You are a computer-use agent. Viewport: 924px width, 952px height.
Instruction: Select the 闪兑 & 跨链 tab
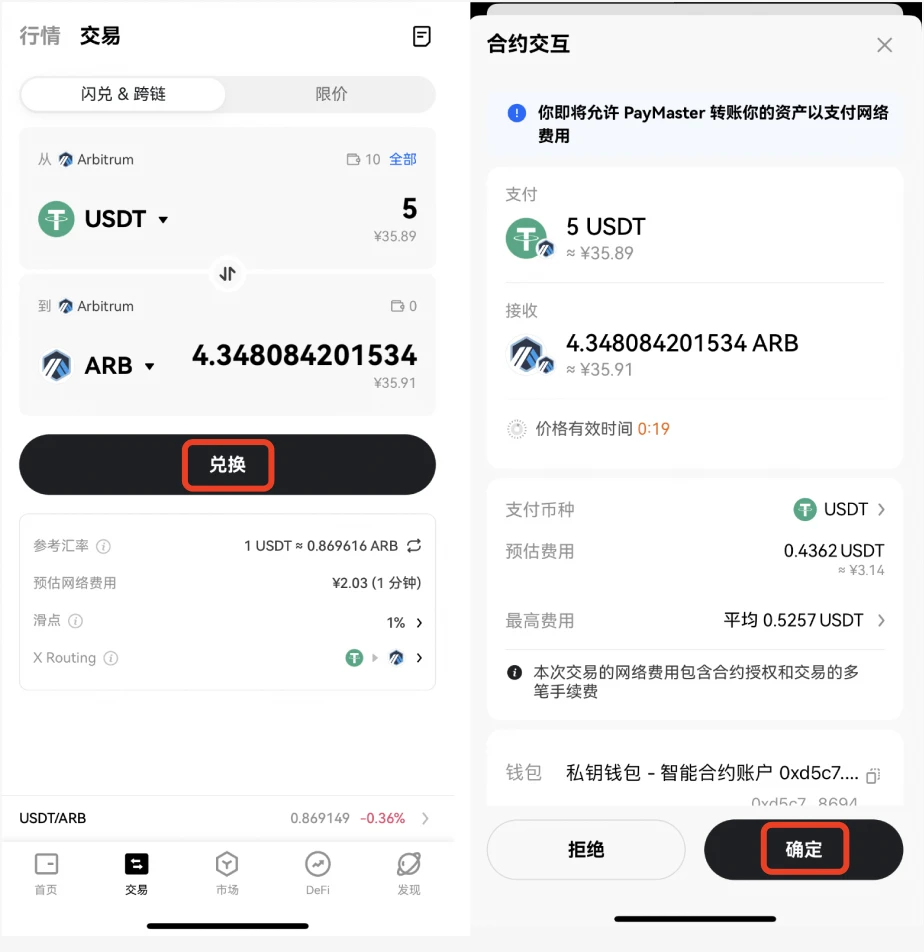click(x=123, y=94)
